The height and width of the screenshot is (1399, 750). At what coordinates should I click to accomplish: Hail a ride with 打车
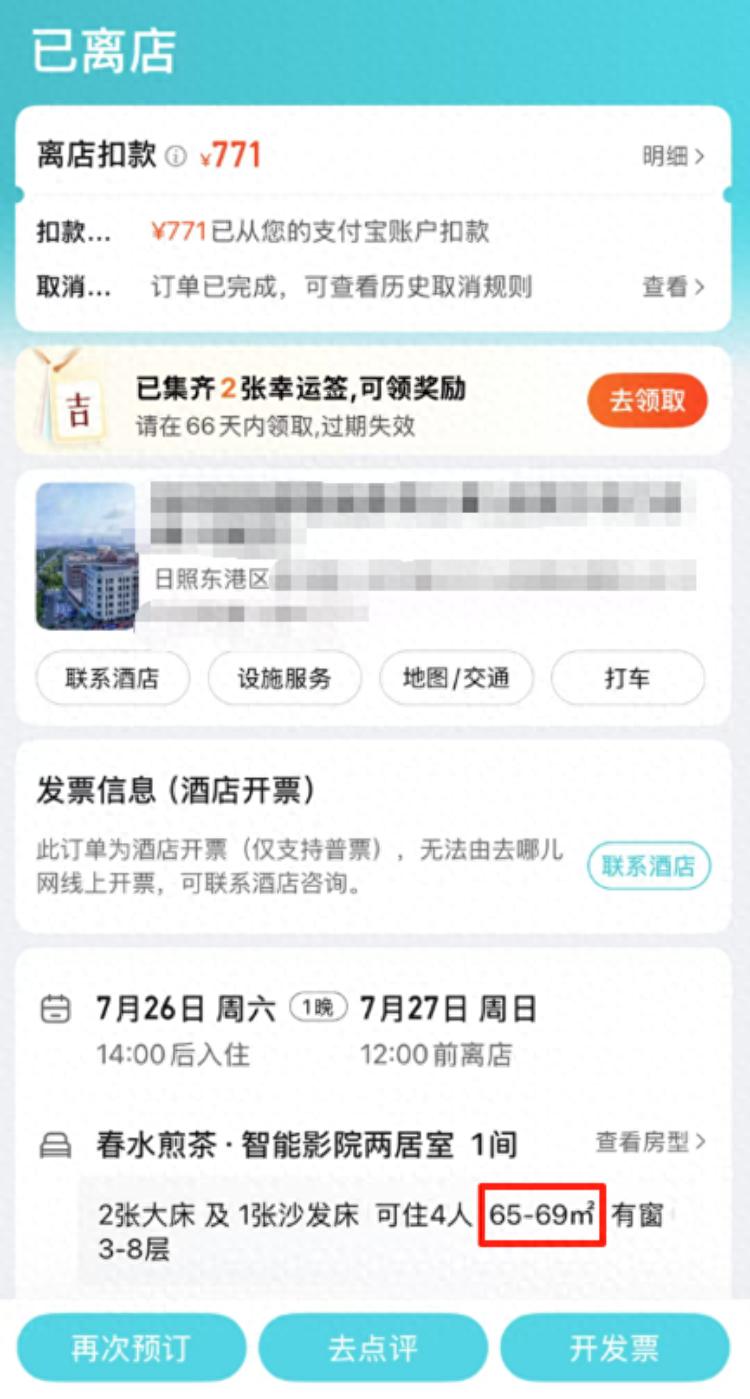point(627,678)
